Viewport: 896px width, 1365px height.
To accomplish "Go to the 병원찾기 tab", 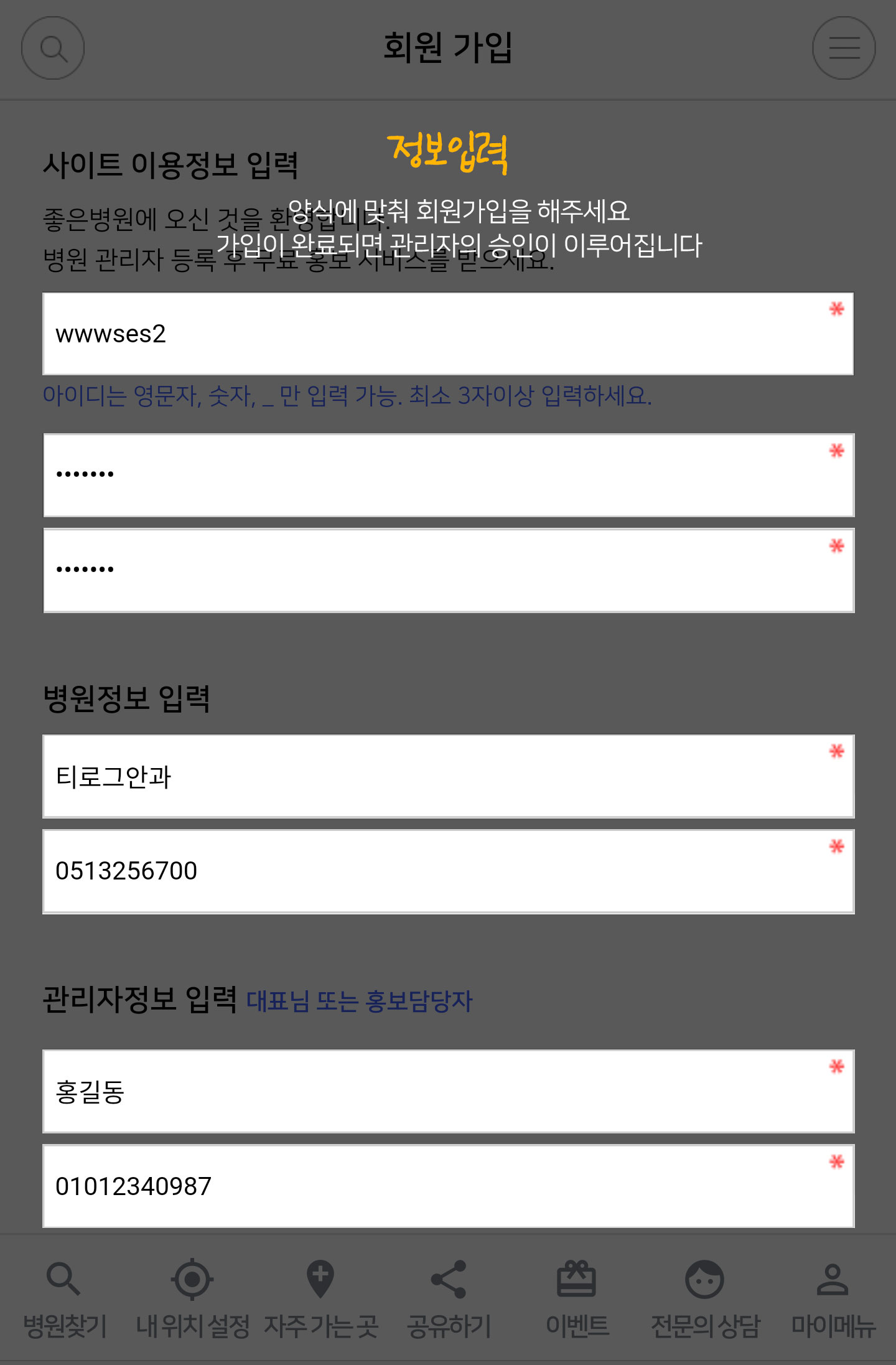I will coord(65,1298).
